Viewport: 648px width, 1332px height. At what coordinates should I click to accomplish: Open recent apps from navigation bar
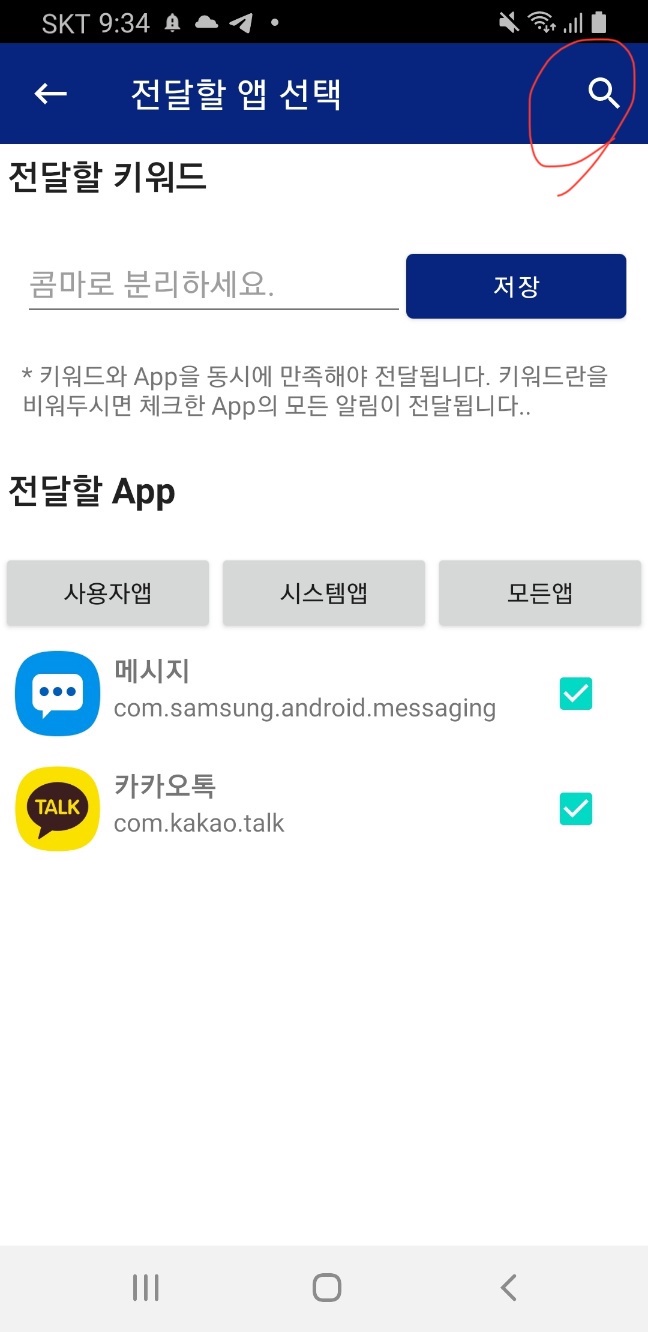click(x=146, y=1287)
